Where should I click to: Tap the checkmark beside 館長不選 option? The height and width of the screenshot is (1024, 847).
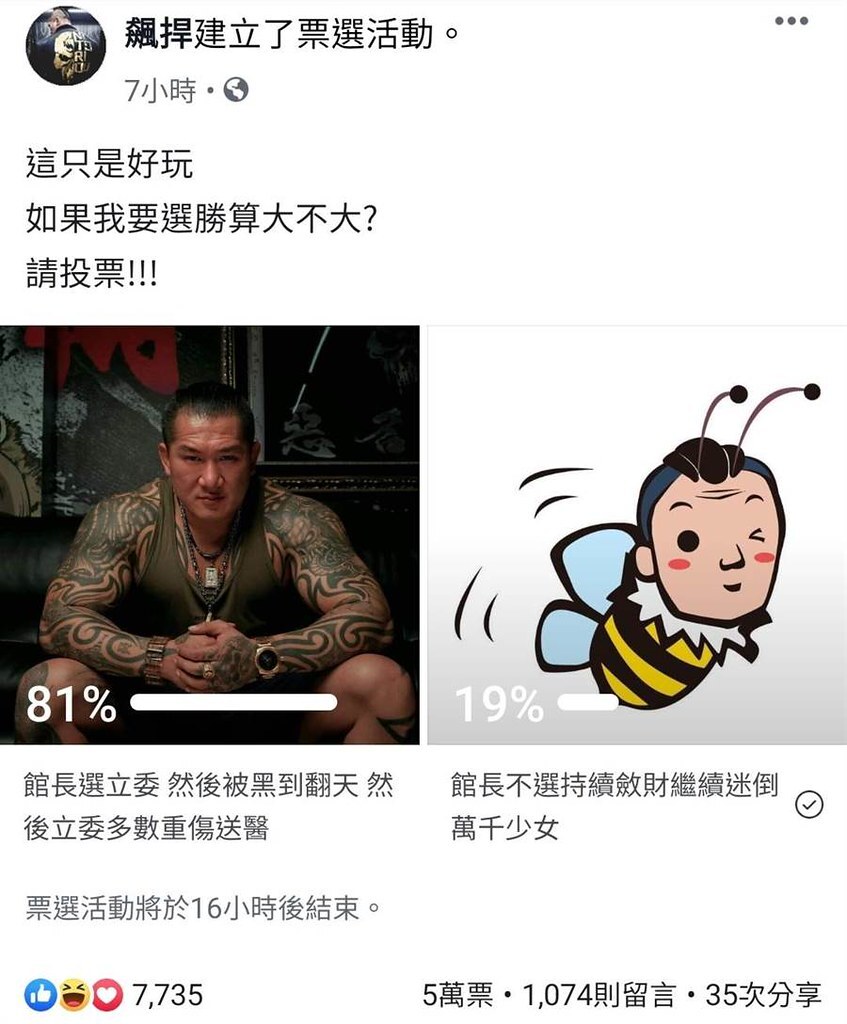click(808, 805)
